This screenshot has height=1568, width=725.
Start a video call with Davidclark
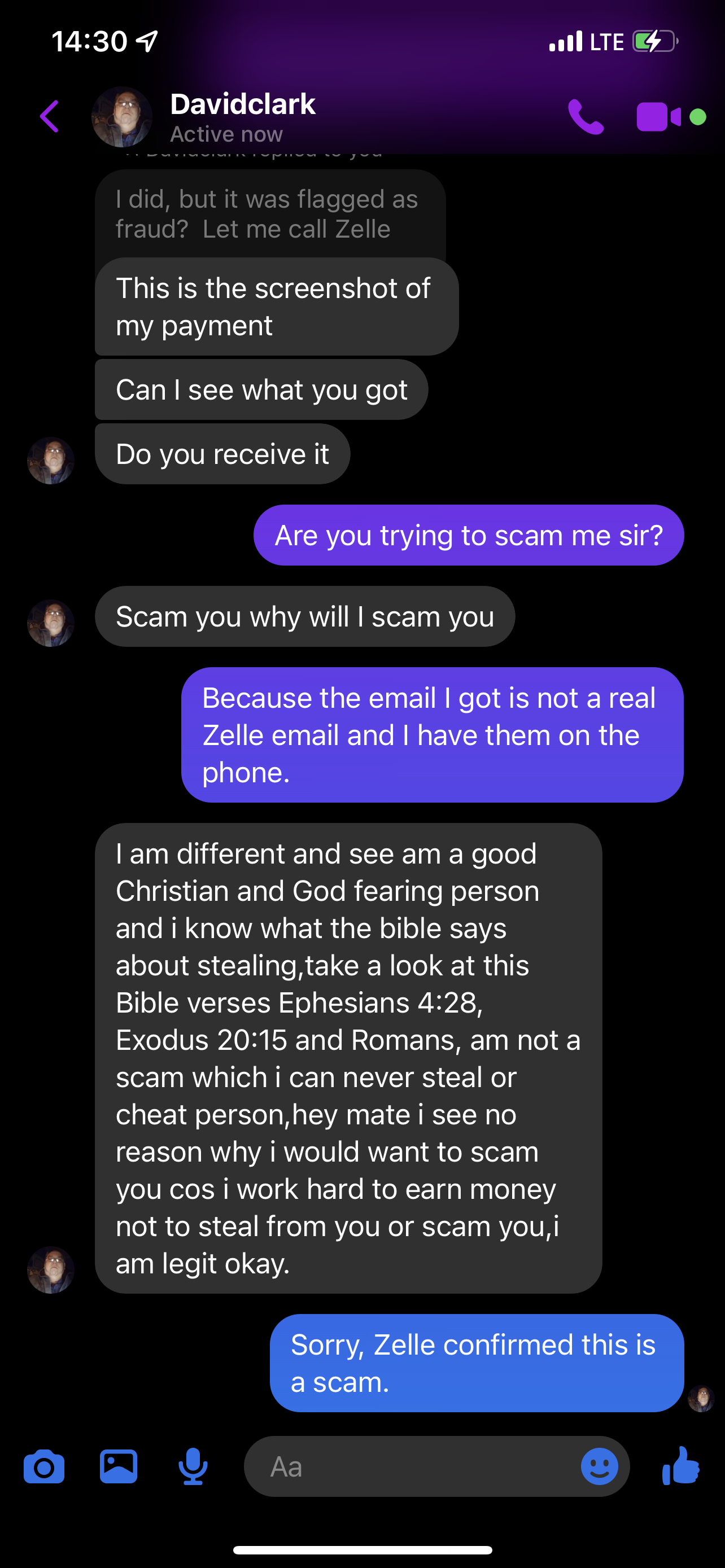[x=657, y=117]
